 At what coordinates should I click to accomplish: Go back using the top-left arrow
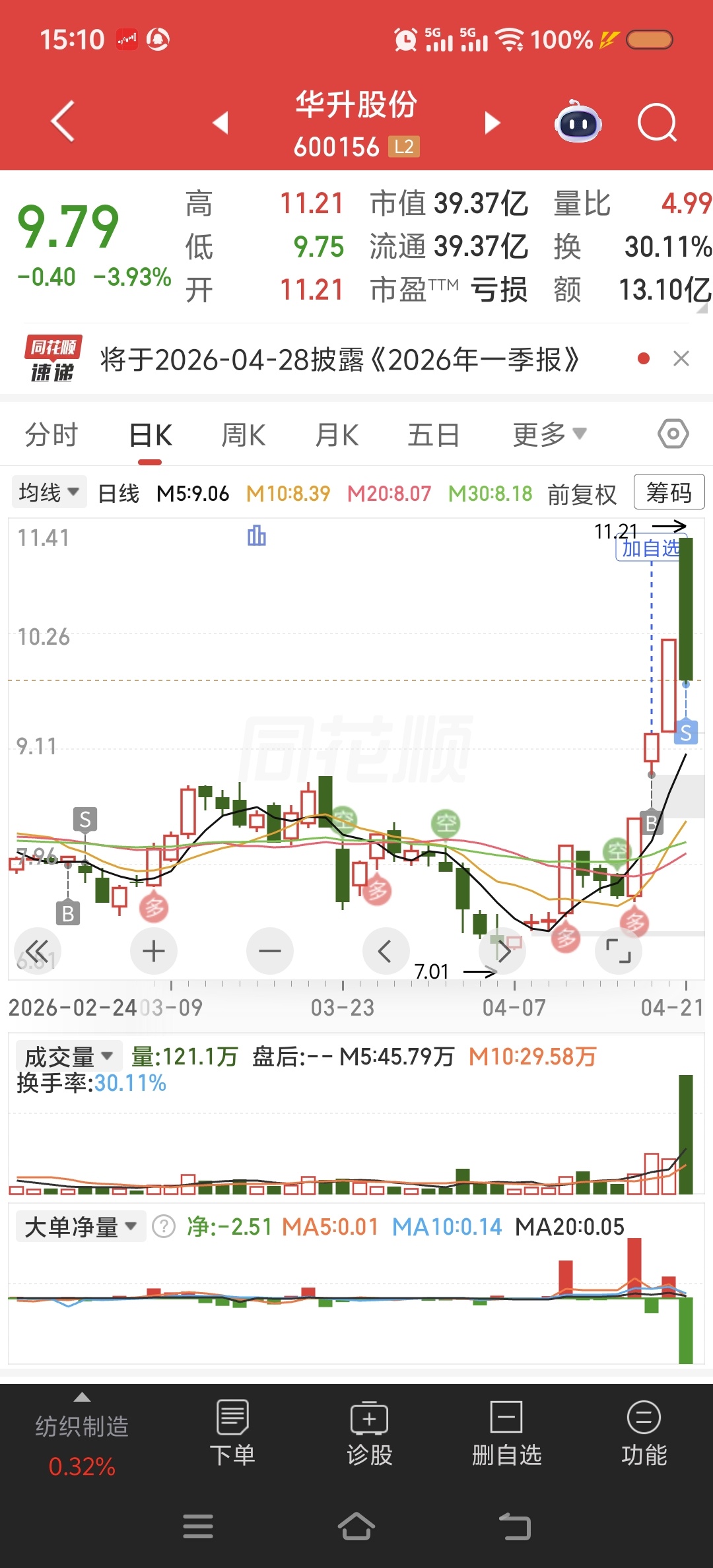coord(63,121)
